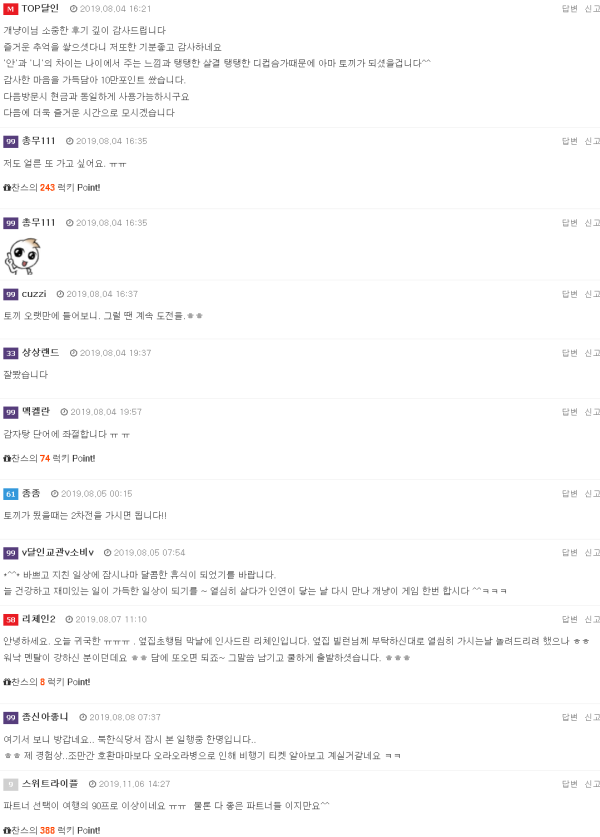
Task: Reply to 리체인2's comment
Action: [569, 620]
